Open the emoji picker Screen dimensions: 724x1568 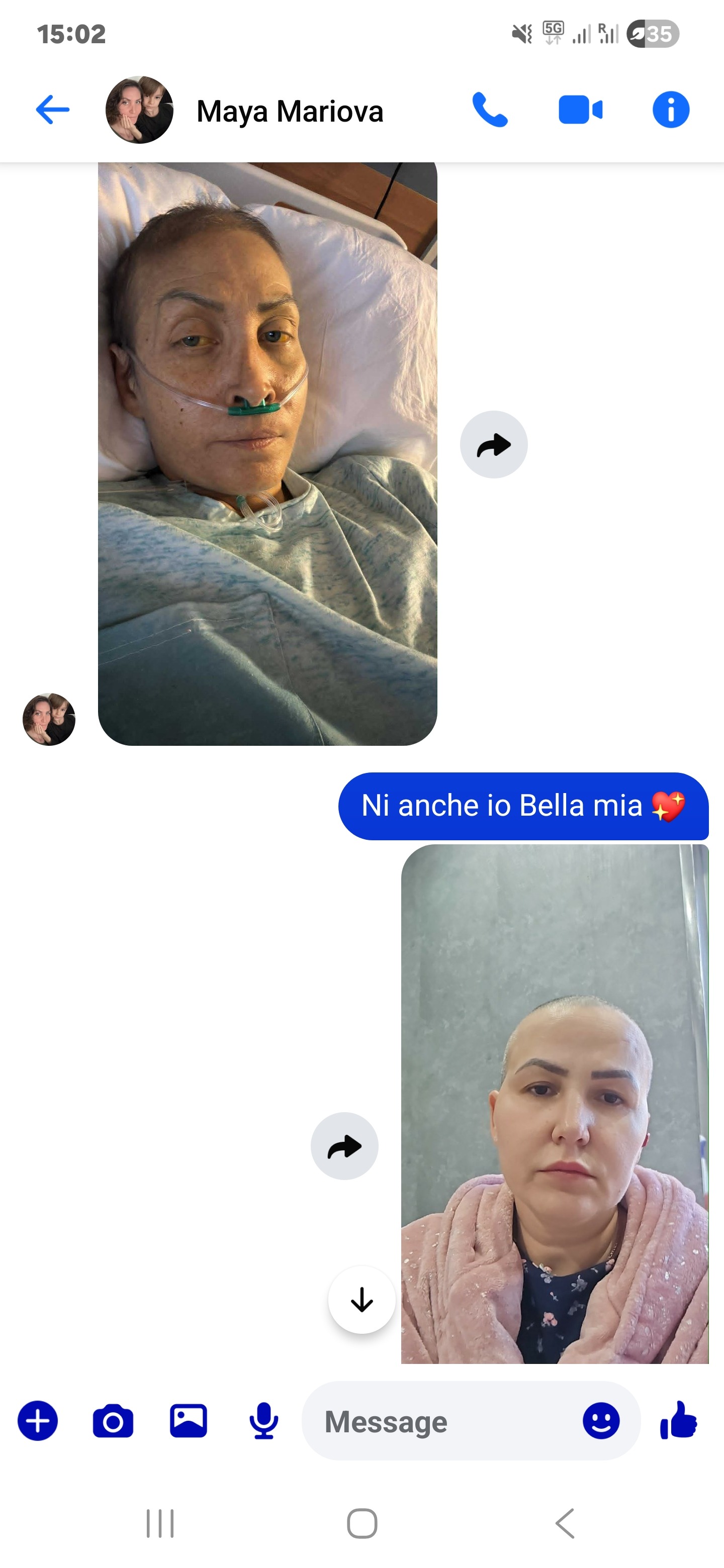click(600, 1421)
